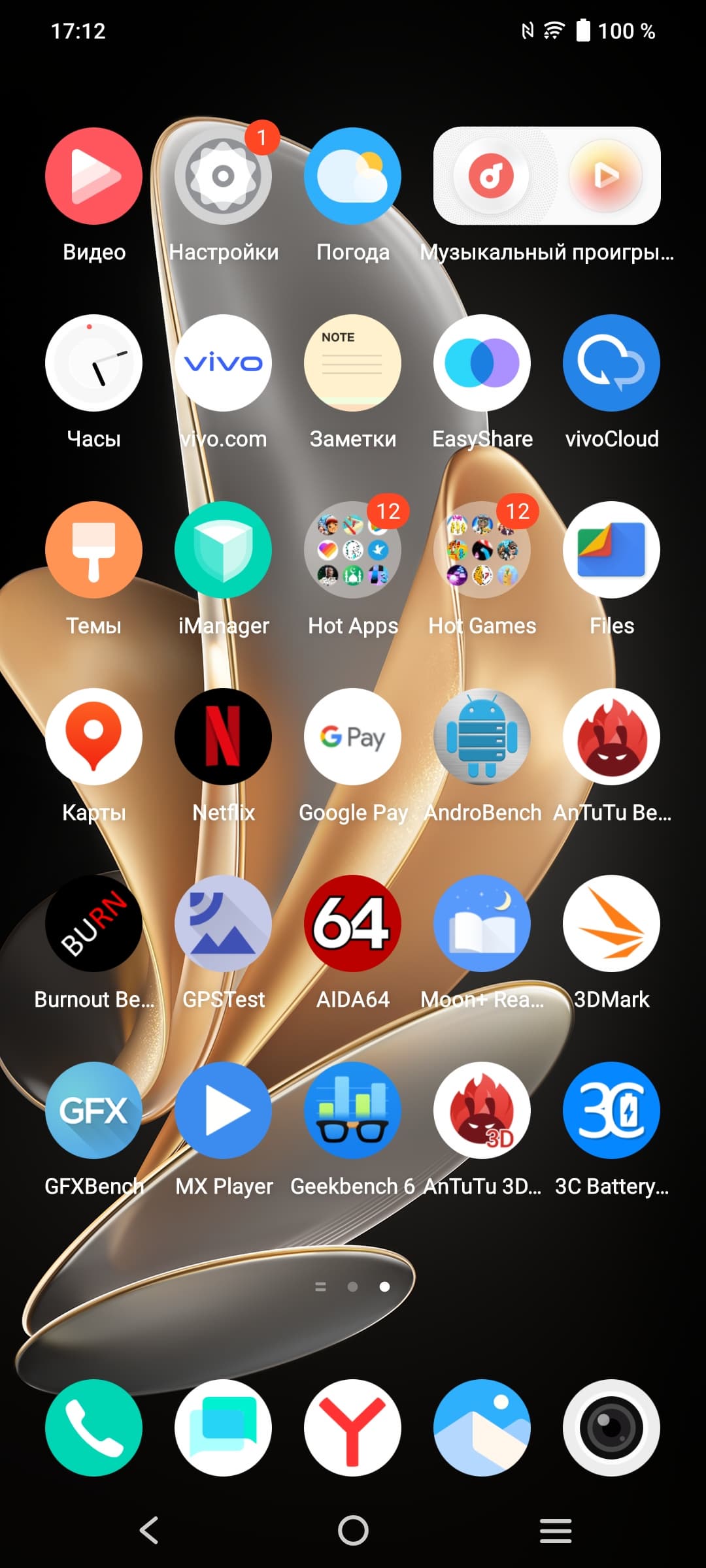Open MX Player
Image resolution: width=706 pixels, height=1568 pixels.
223,1111
